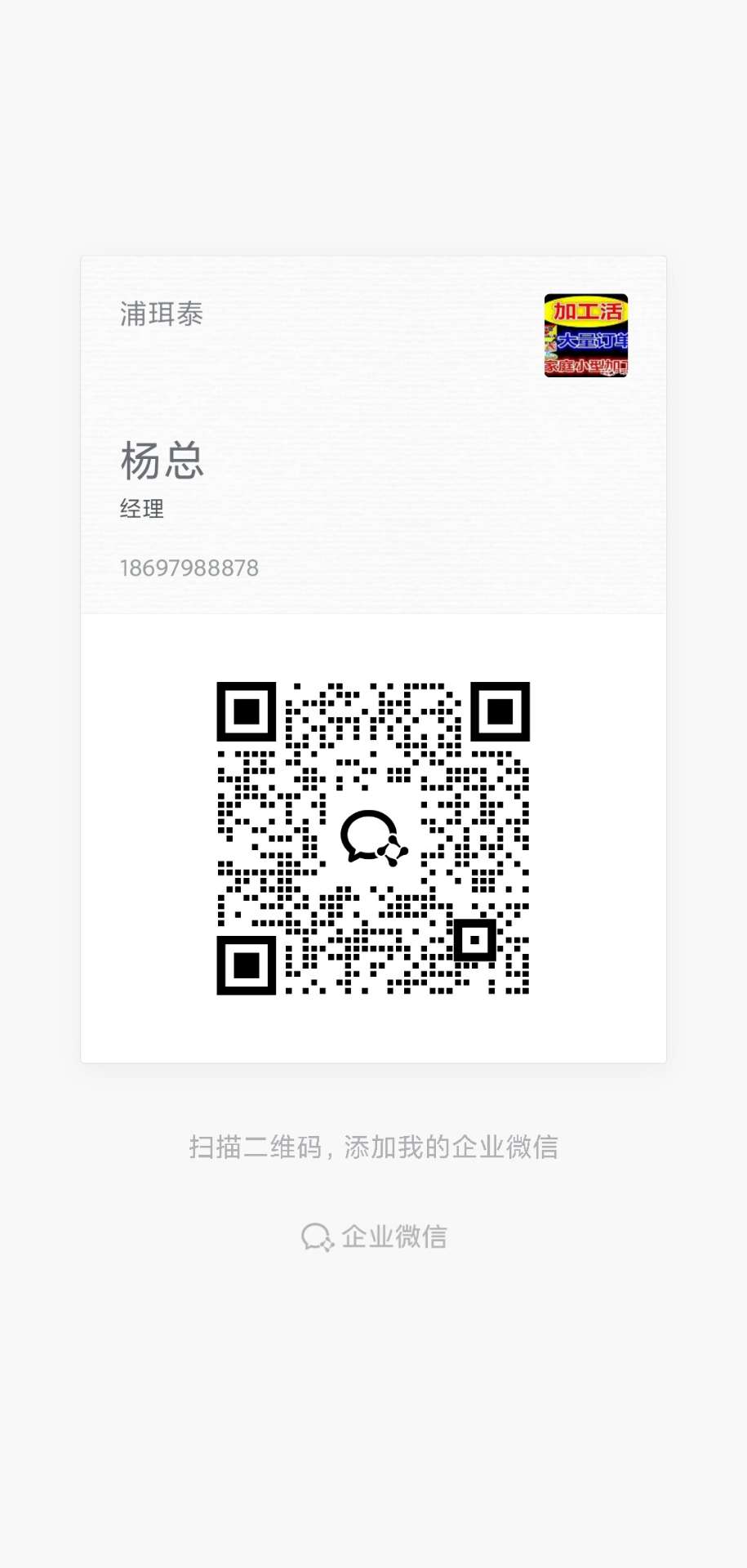747x1568 pixels.
Task: Click the small alignment square in the QR code
Action: click(476, 939)
